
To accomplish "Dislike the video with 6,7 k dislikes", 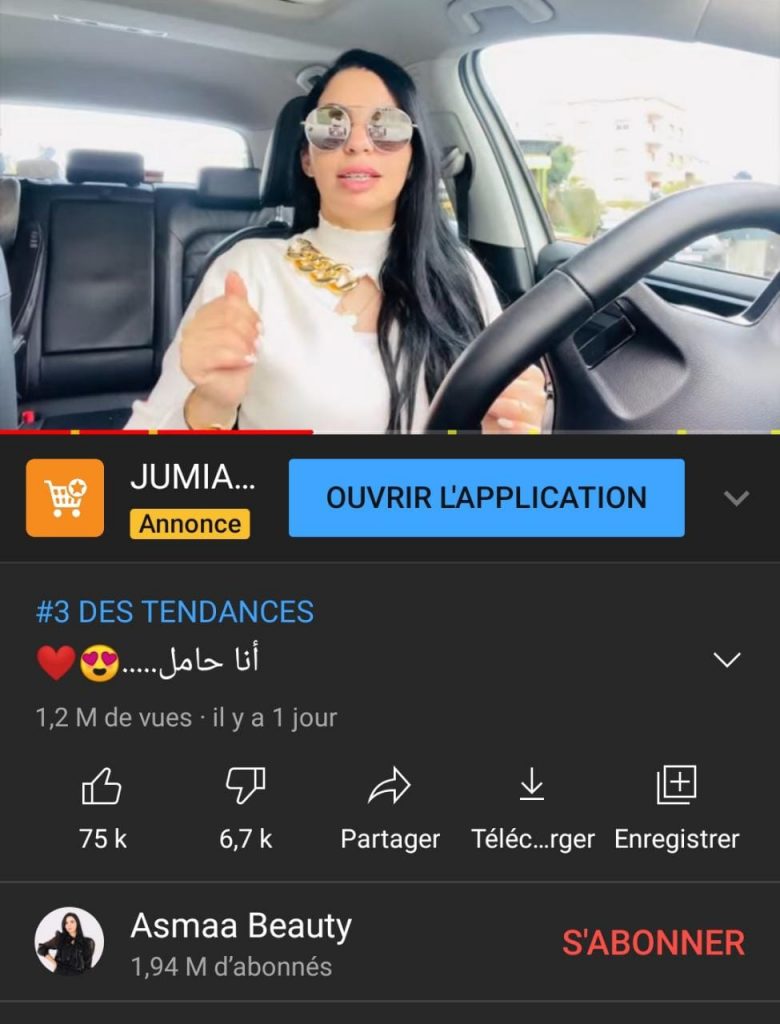I will pyautogui.click(x=245, y=789).
